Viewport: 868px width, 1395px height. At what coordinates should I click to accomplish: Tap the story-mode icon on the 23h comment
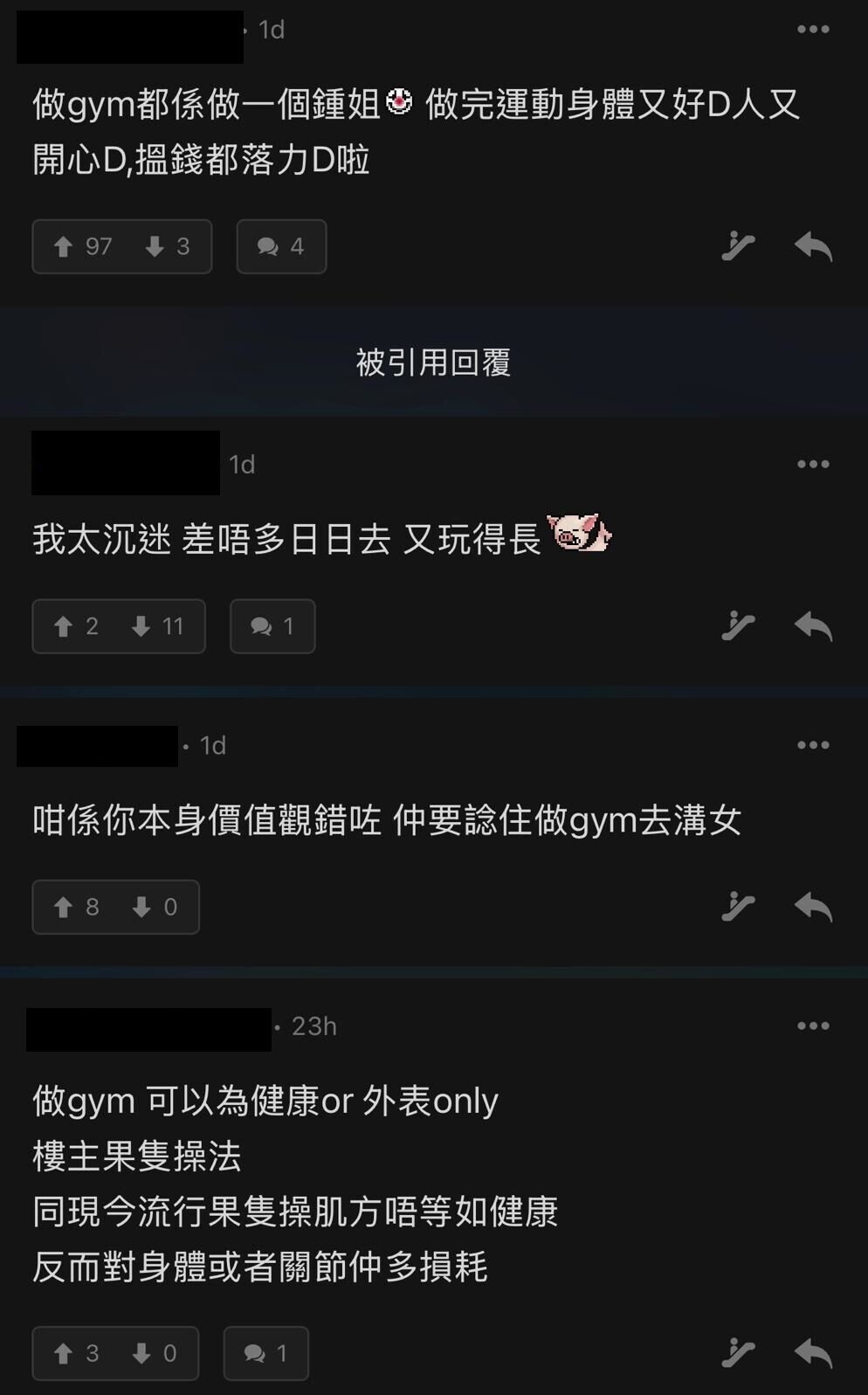click(738, 1353)
